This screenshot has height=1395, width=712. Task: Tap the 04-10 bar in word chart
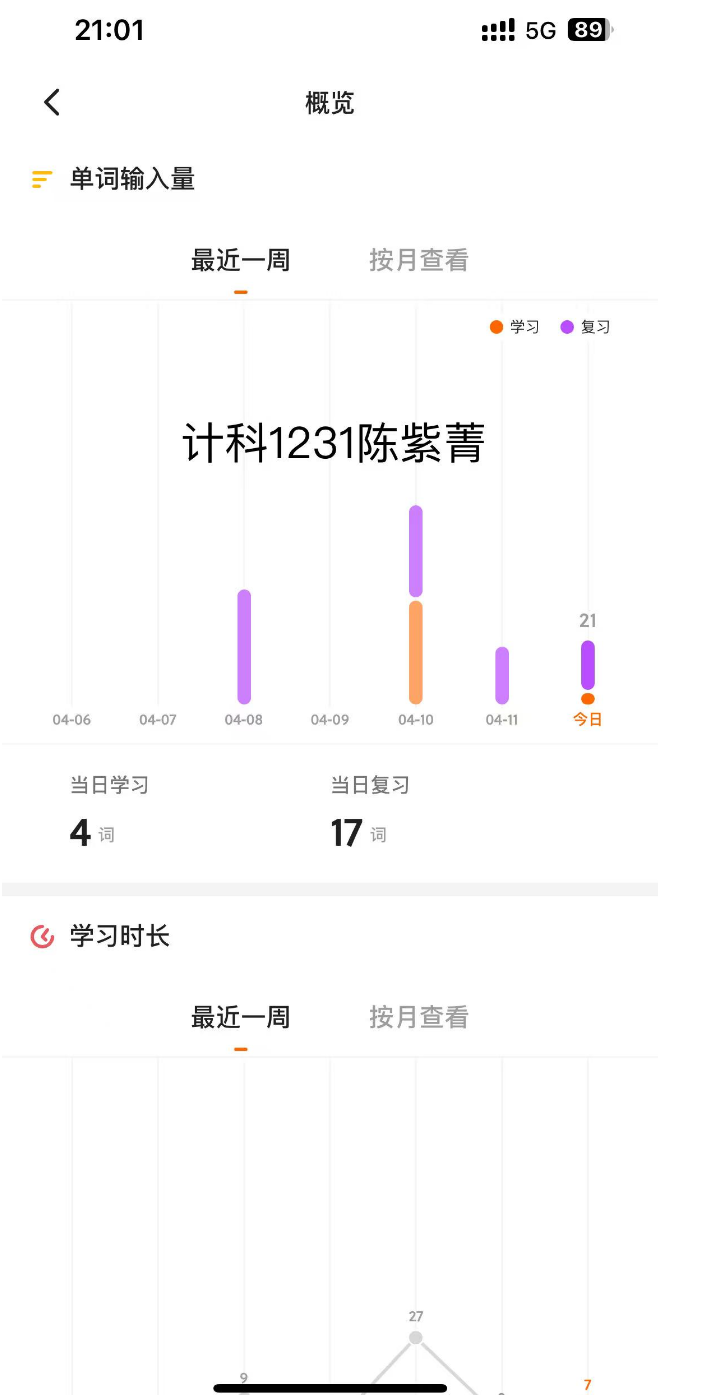416,605
